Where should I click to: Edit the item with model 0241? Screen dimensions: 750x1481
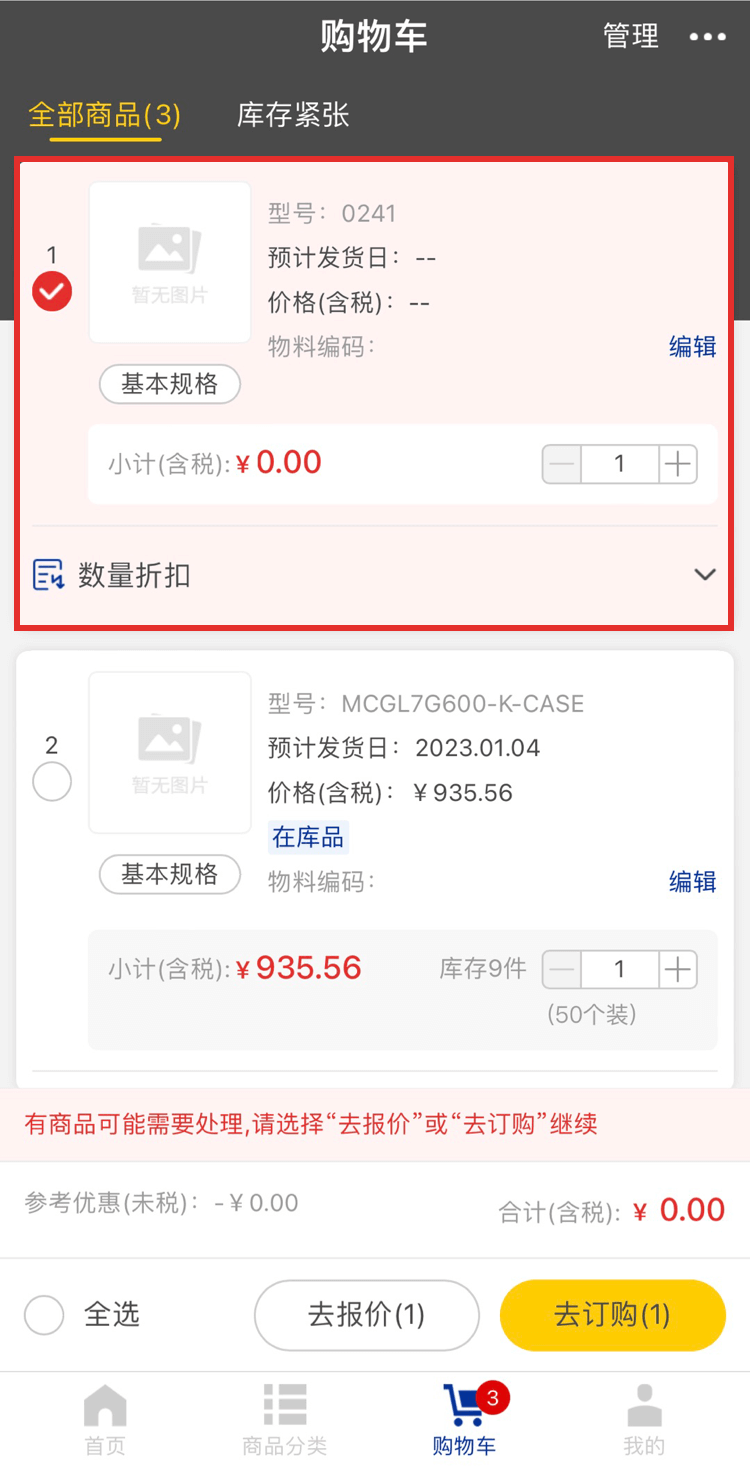[x=692, y=347]
